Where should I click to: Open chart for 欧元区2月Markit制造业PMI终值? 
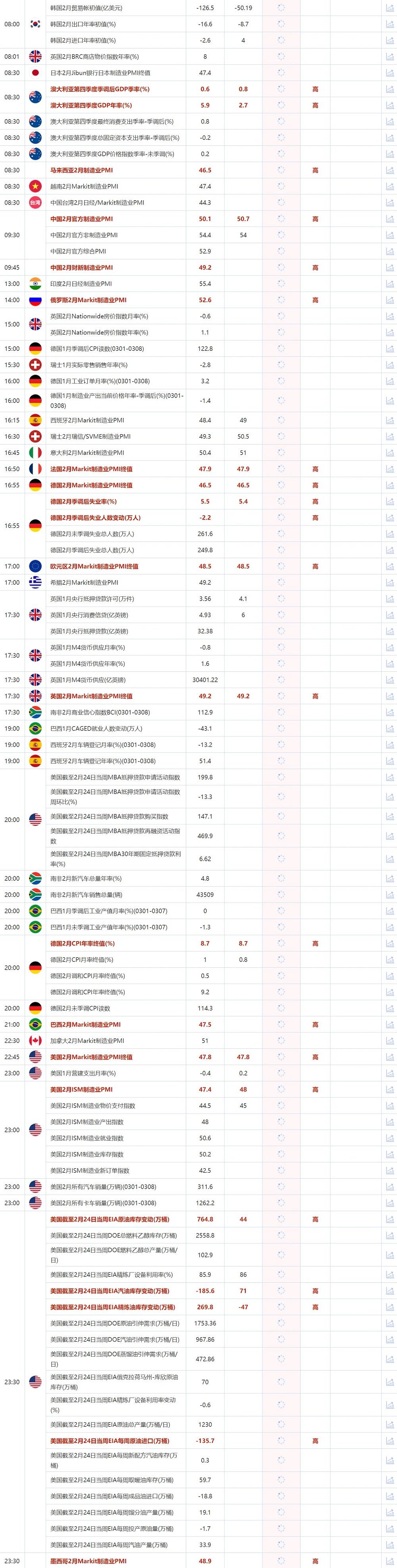click(389, 566)
